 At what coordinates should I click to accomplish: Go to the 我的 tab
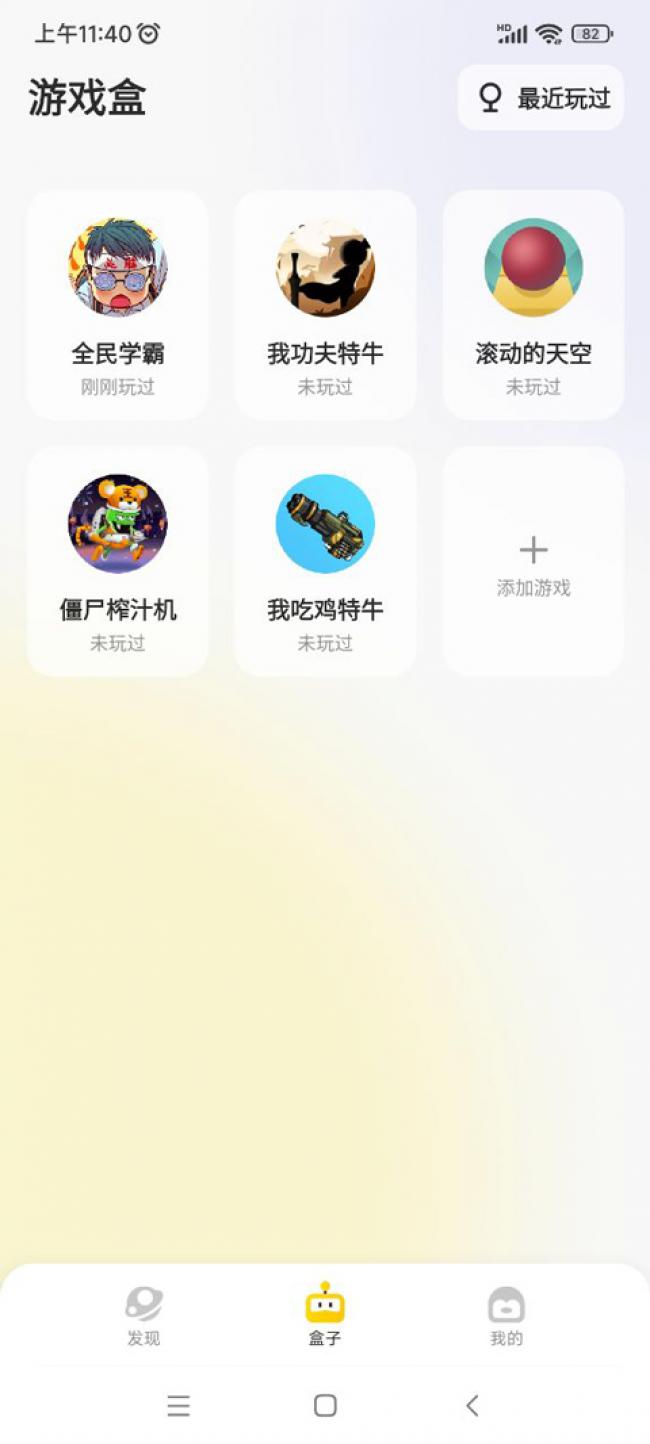tap(506, 1316)
